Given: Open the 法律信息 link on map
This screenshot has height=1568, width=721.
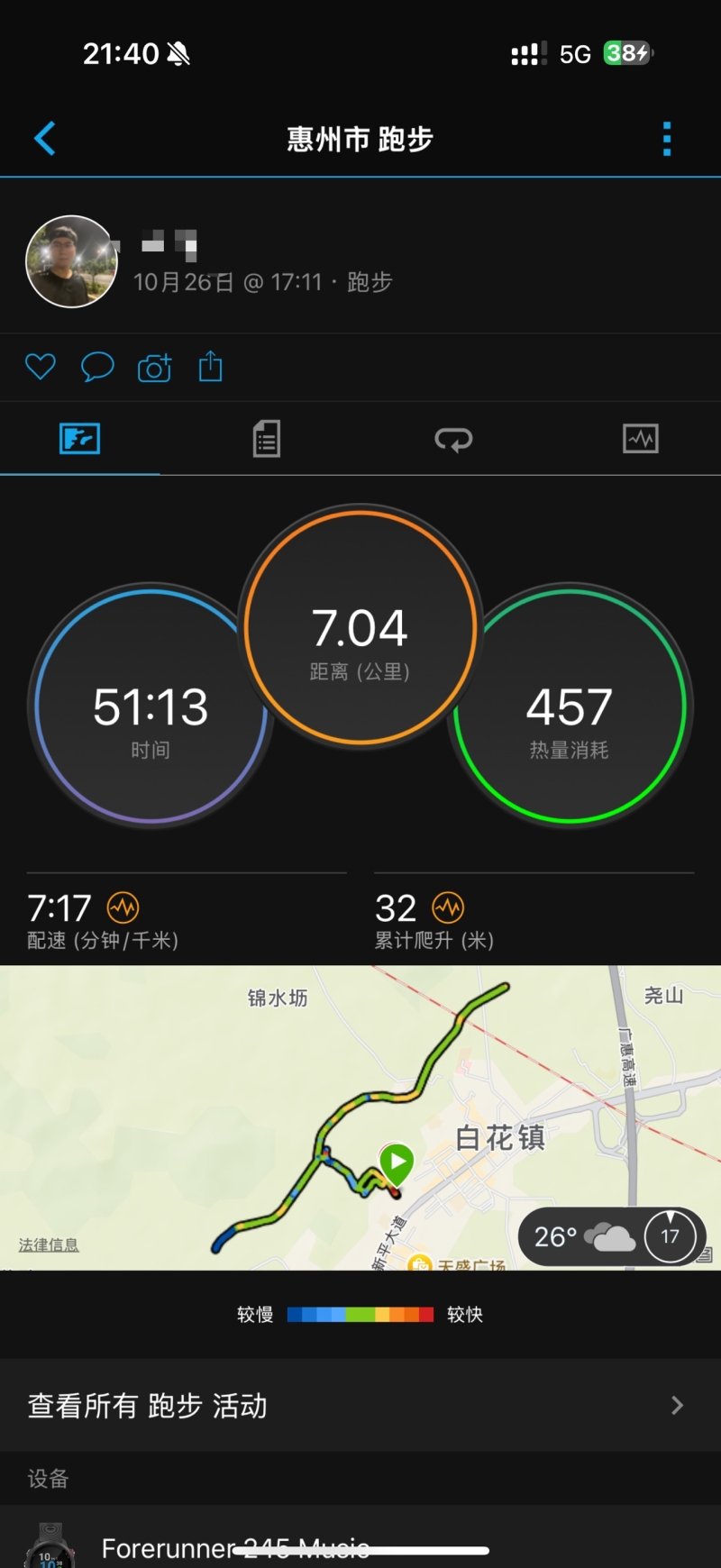Looking at the screenshot, I should 49,1244.
